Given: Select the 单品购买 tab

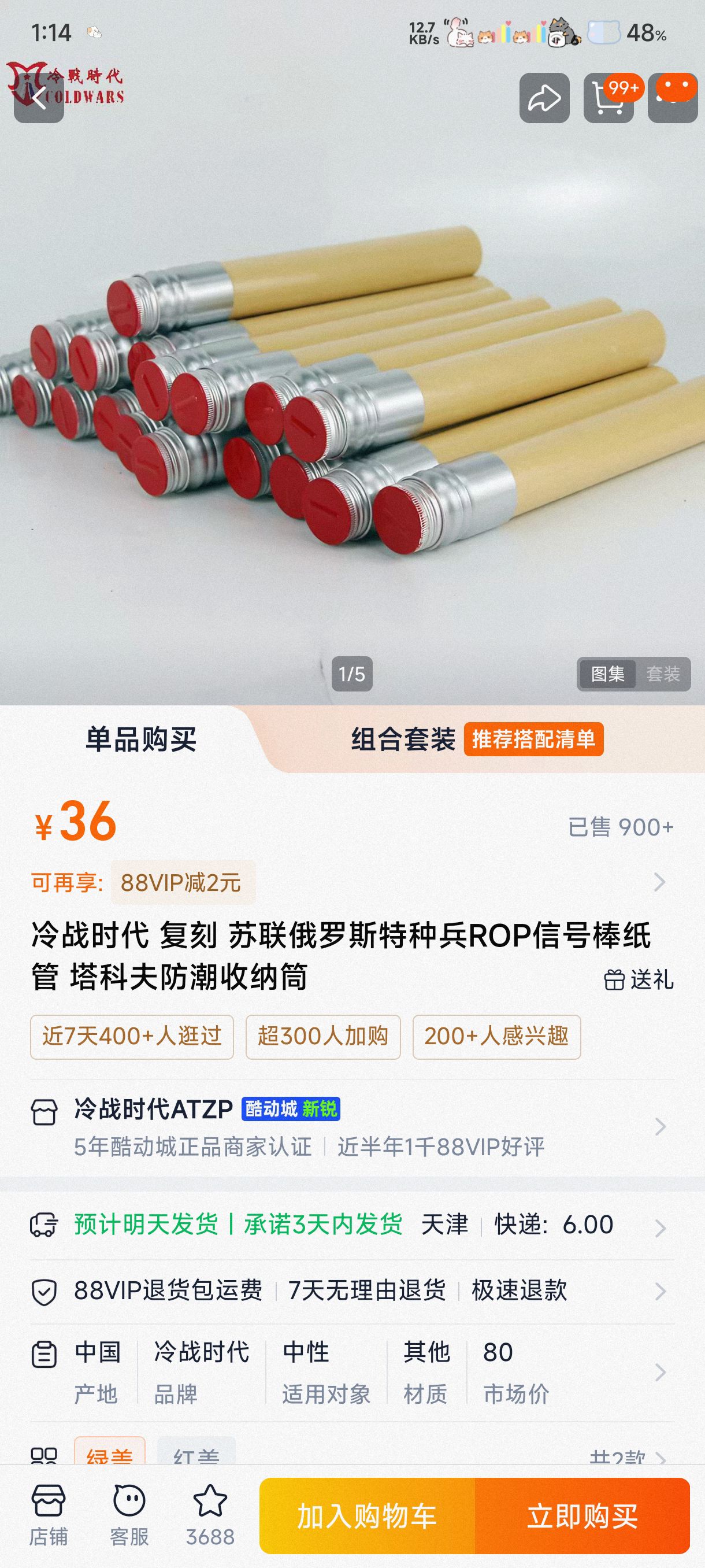Looking at the screenshot, I should coord(140,739).
